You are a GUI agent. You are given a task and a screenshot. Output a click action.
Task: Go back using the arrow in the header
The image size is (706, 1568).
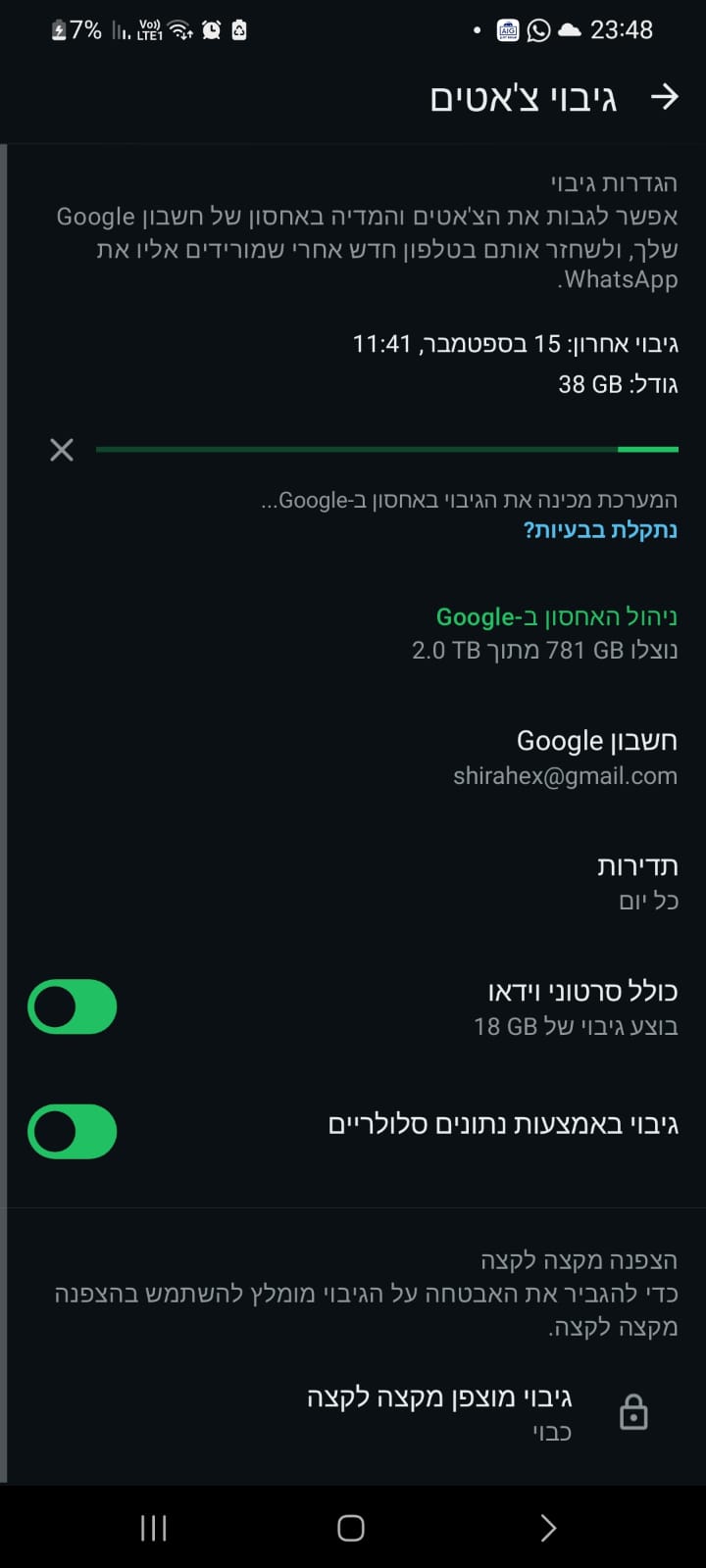tap(664, 97)
